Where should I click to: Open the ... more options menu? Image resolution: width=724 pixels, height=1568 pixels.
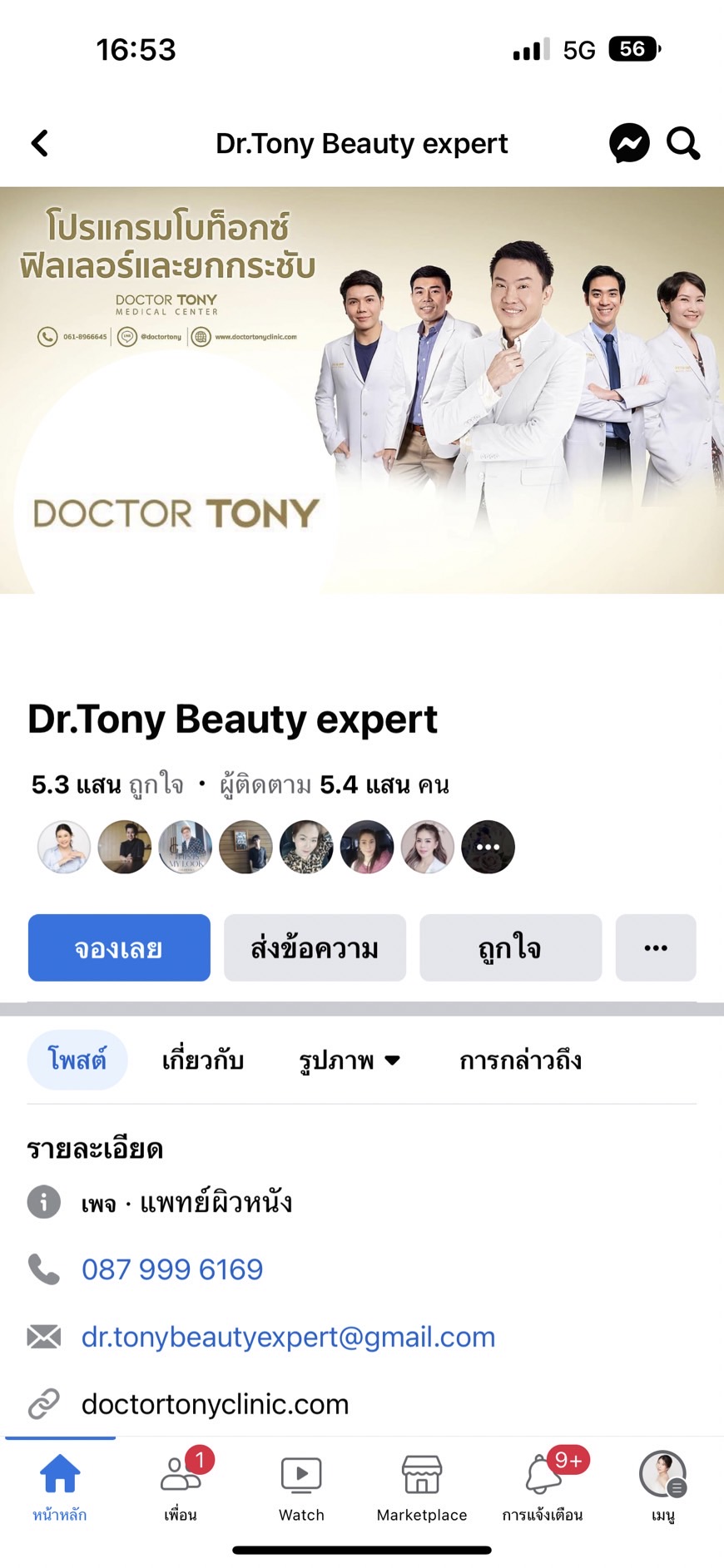tap(656, 947)
